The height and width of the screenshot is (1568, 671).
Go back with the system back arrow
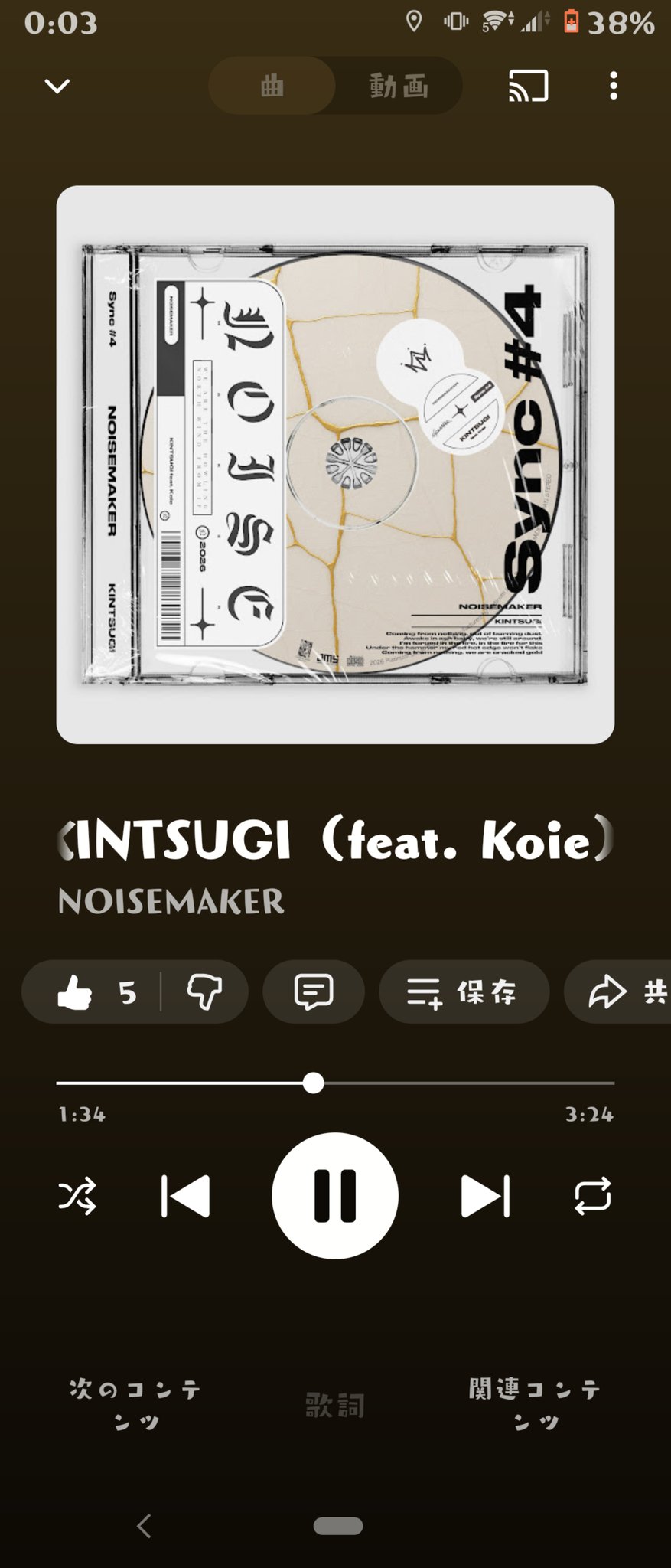coord(144,1526)
